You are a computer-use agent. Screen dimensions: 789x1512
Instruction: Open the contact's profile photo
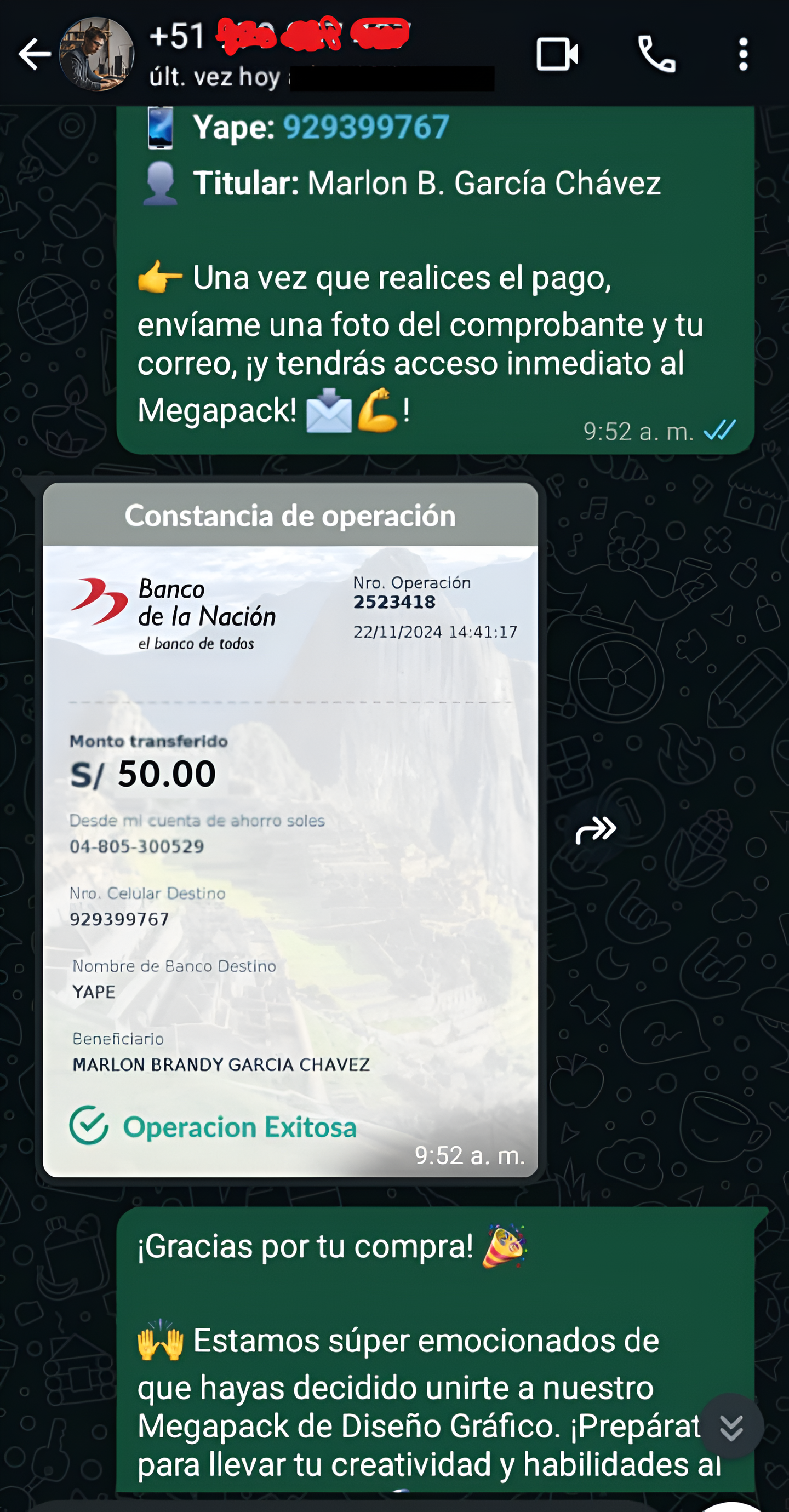pos(97,54)
